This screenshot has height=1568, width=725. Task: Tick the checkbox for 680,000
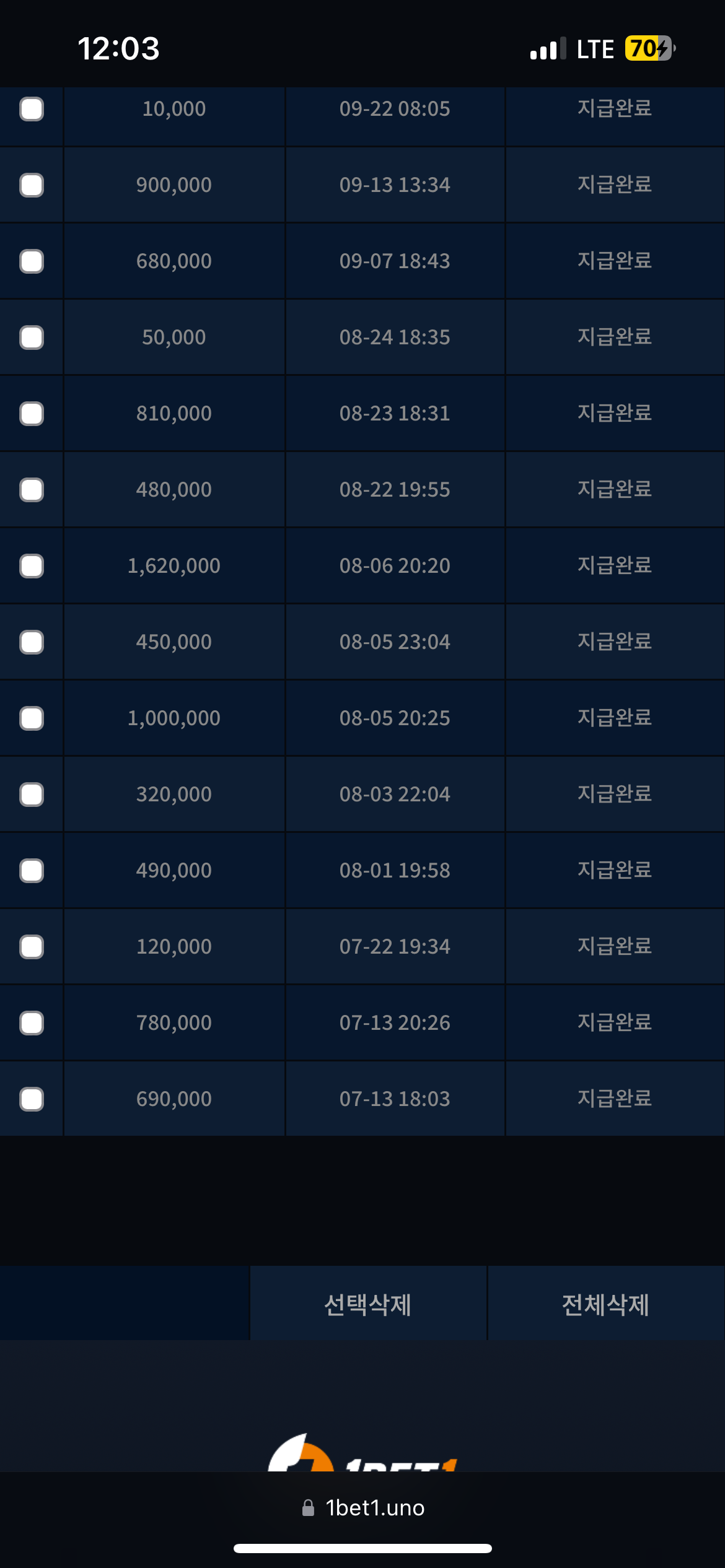tap(32, 261)
